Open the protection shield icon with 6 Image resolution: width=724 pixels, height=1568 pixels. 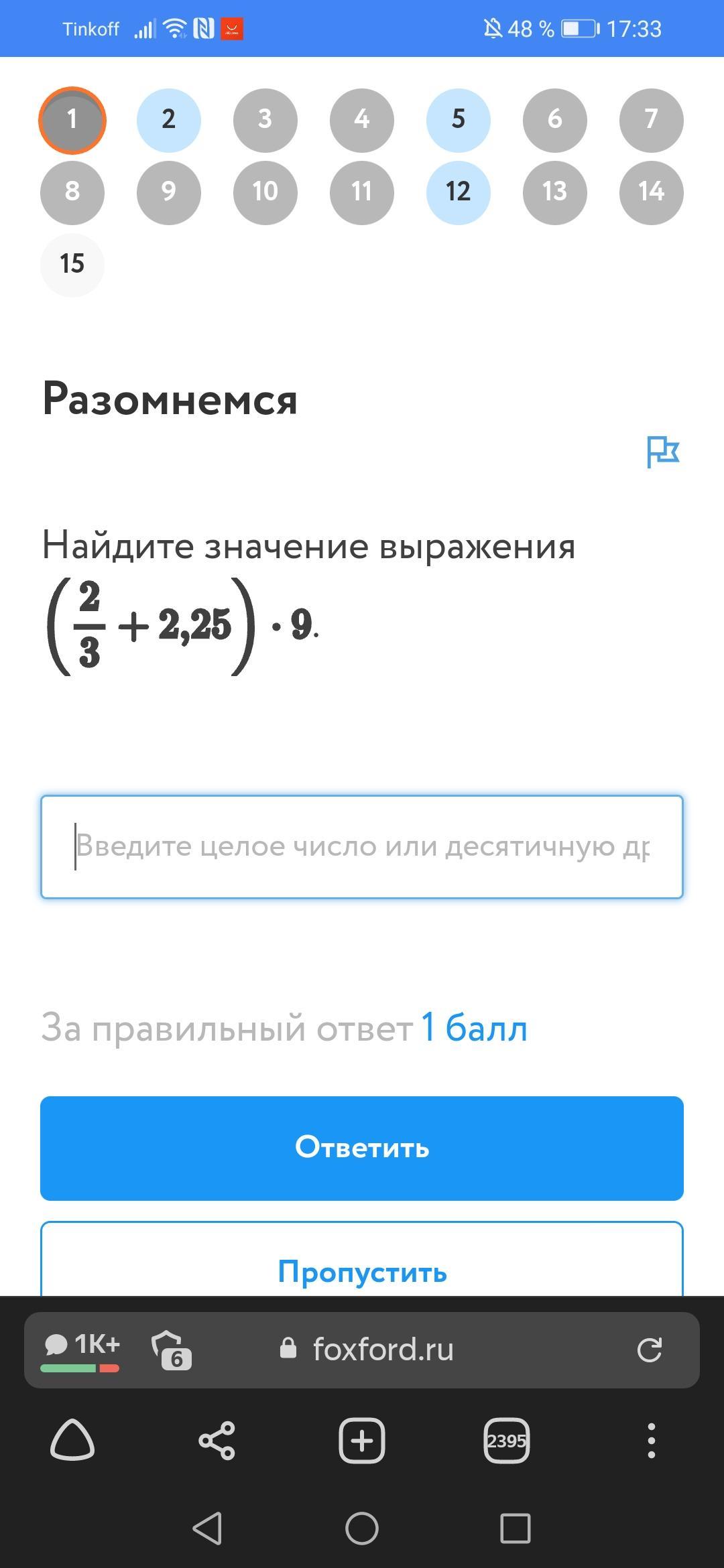coord(171,1350)
